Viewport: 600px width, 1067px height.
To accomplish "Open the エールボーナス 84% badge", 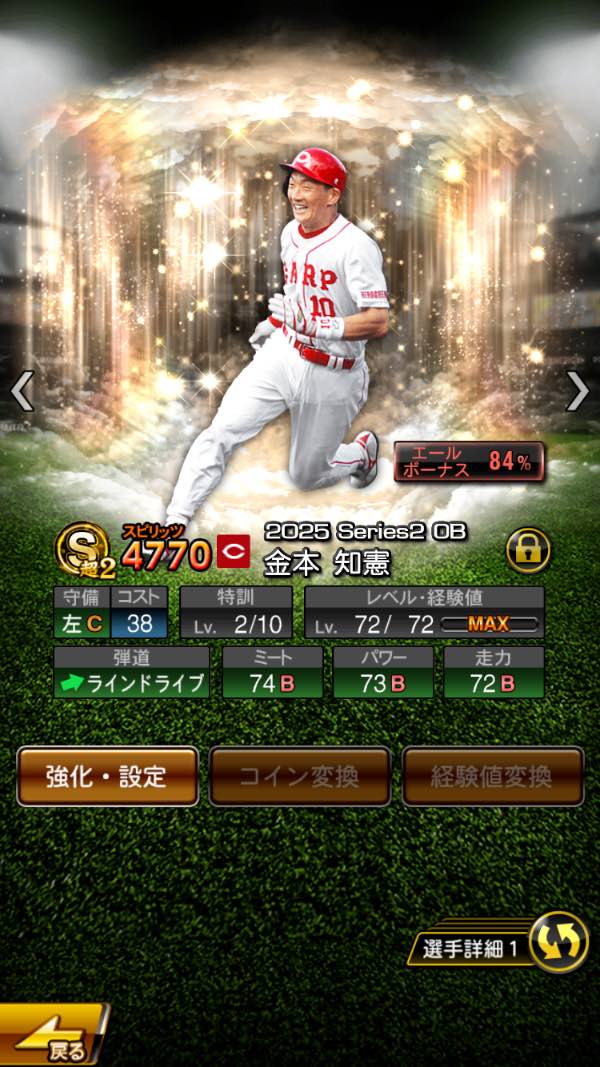I will point(469,461).
